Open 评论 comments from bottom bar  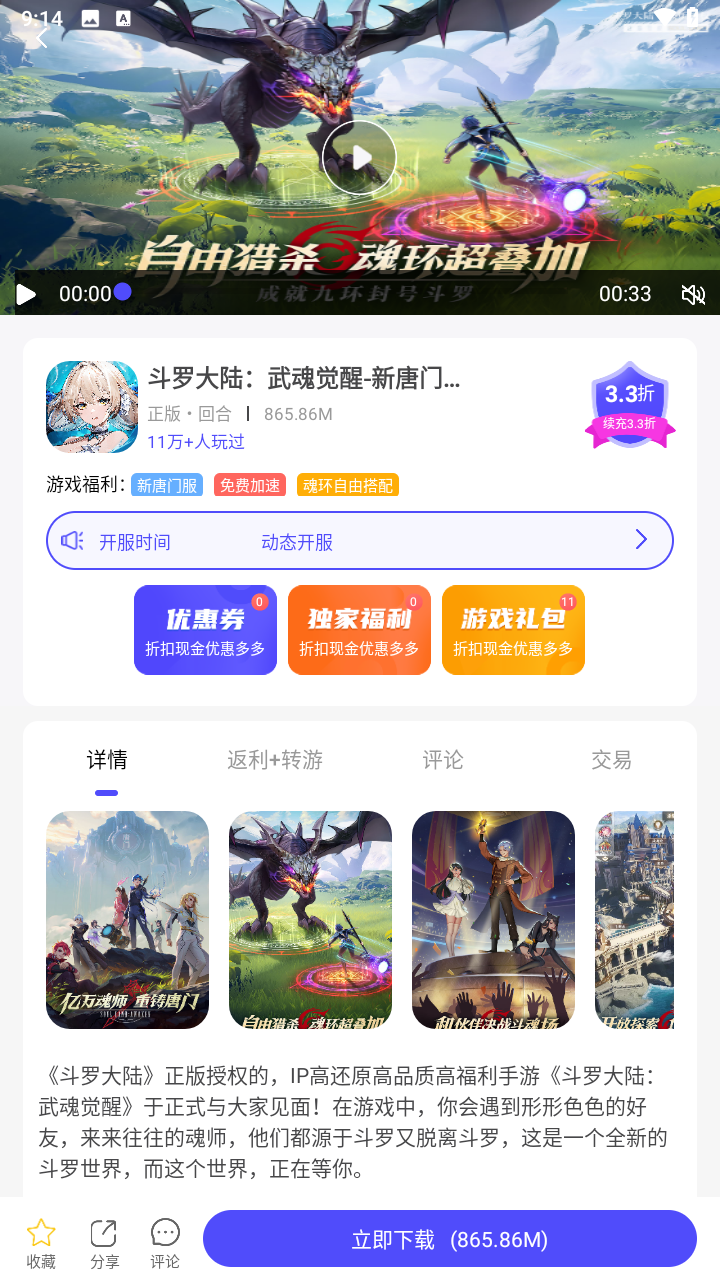165,1243
